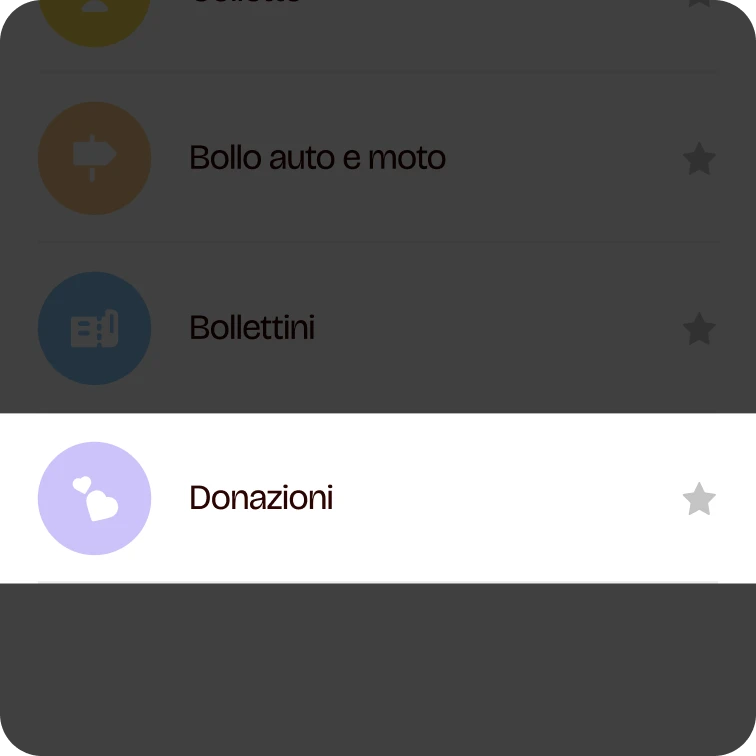Screen dimensions: 756x756
Task: Mark Donazioni as a favorite with its star
Action: click(x=699, y=499)
